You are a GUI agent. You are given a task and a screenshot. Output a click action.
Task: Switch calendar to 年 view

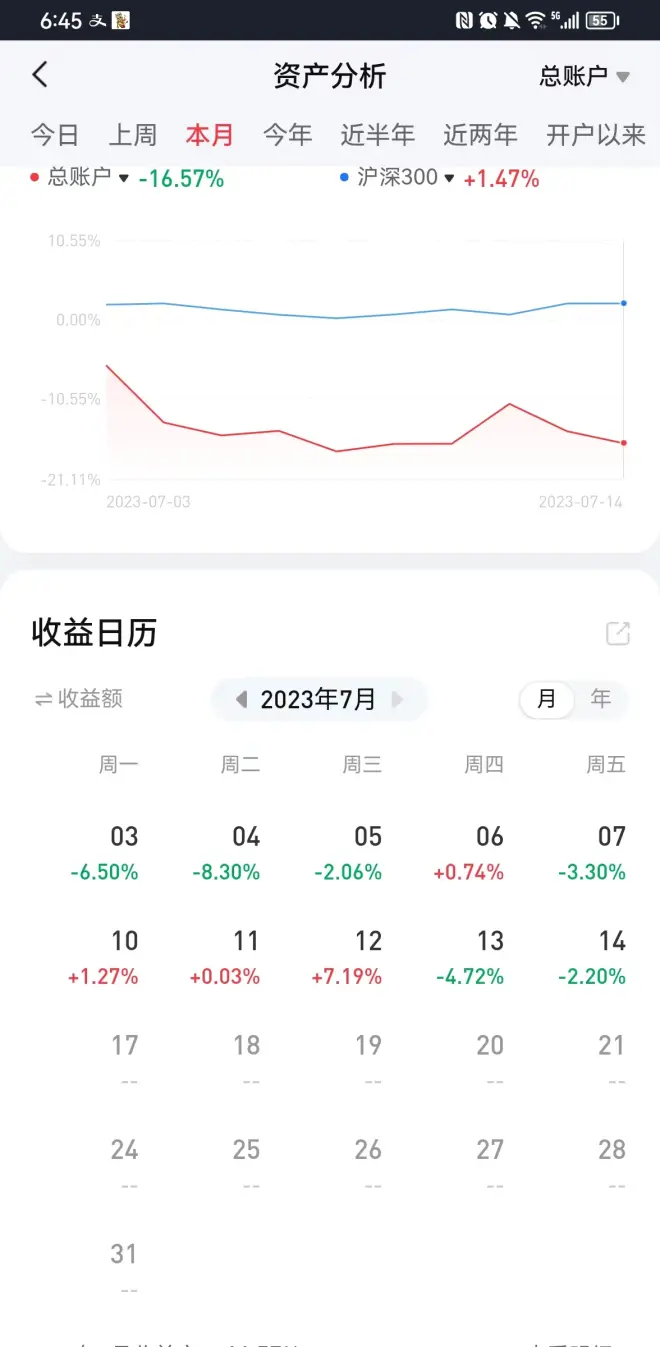click(x=600, y=699)
